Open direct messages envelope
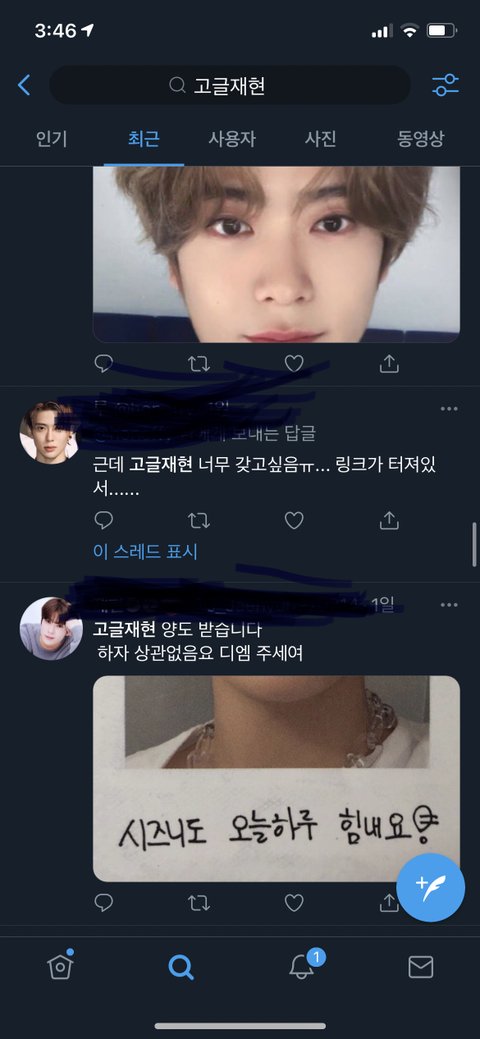 pos(420,967)
